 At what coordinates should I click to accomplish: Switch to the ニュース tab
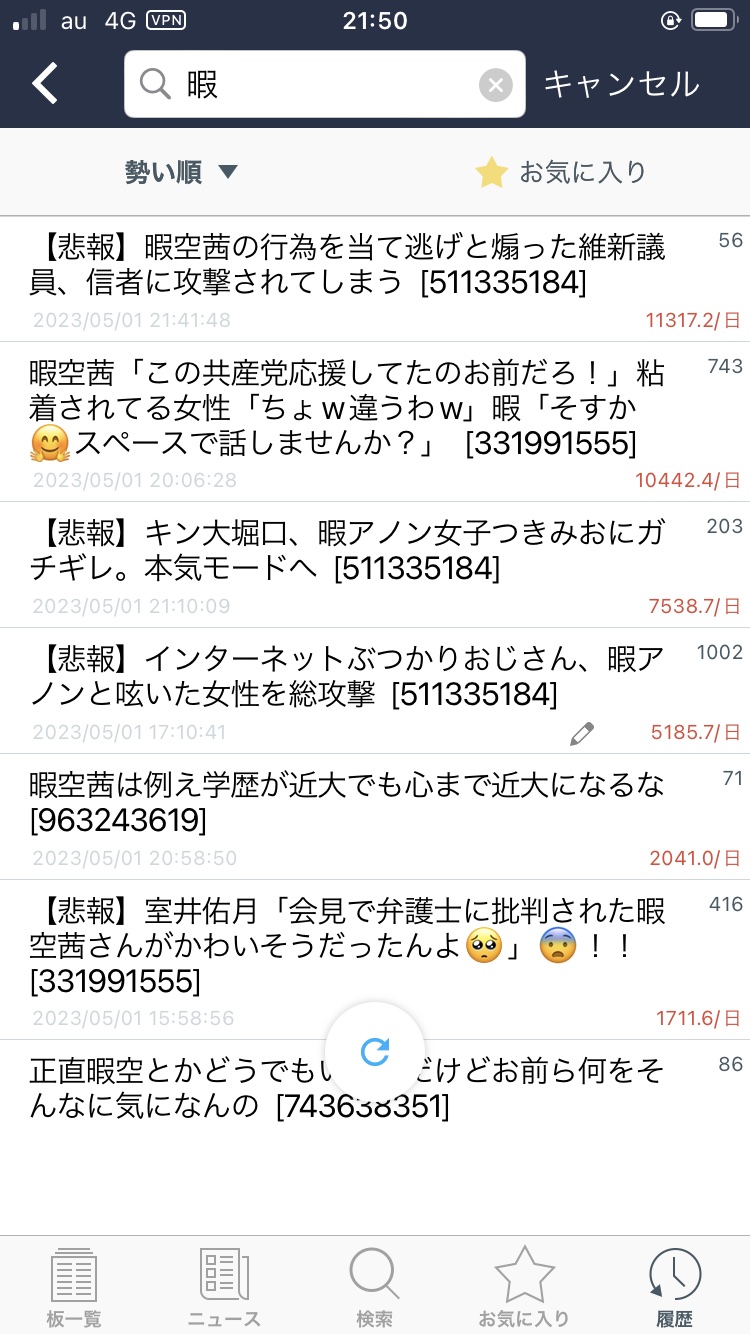point(224,1286)
